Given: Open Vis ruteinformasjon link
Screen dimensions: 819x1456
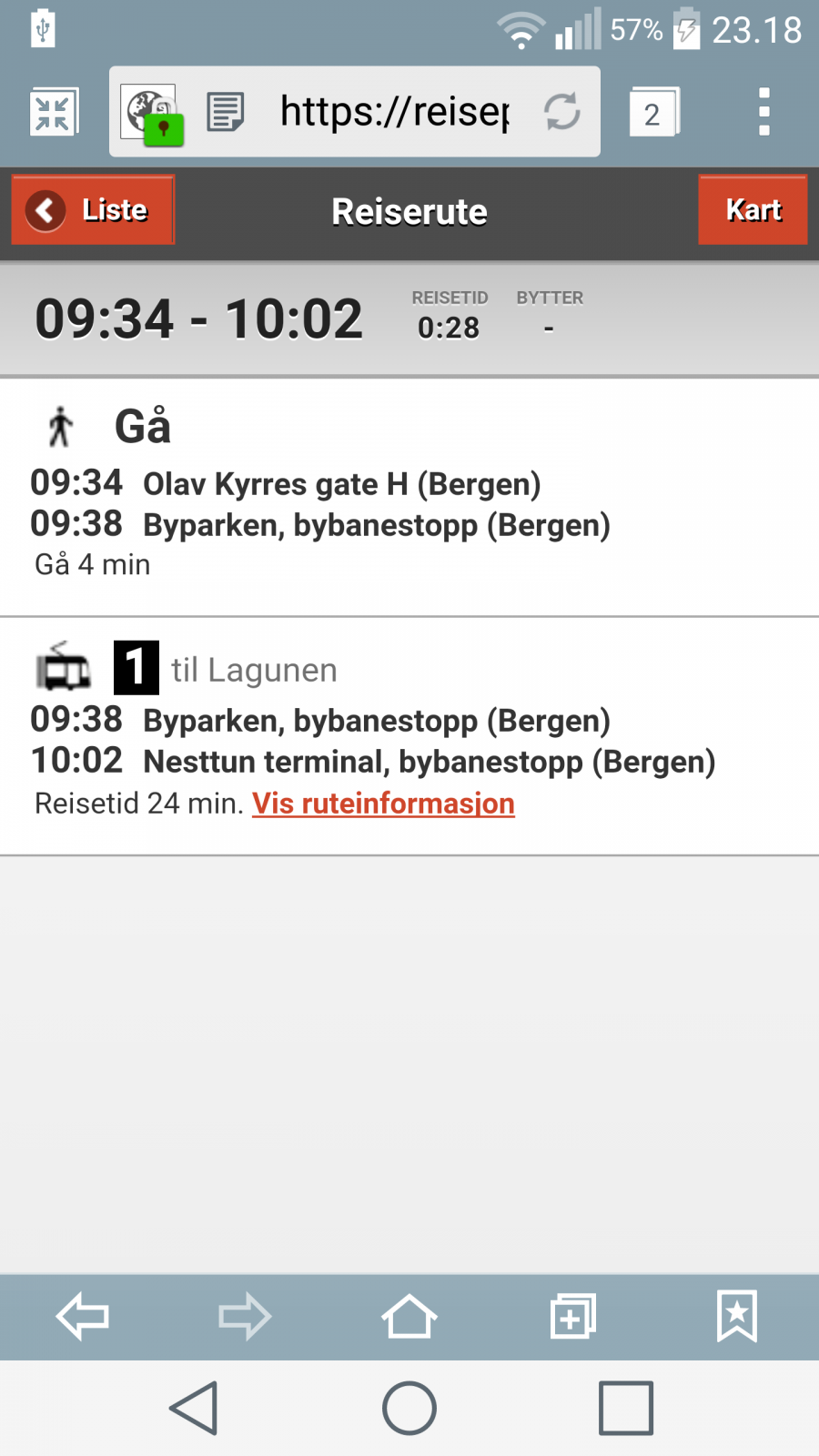Looking at the screenshot, I should coord(383,804).
